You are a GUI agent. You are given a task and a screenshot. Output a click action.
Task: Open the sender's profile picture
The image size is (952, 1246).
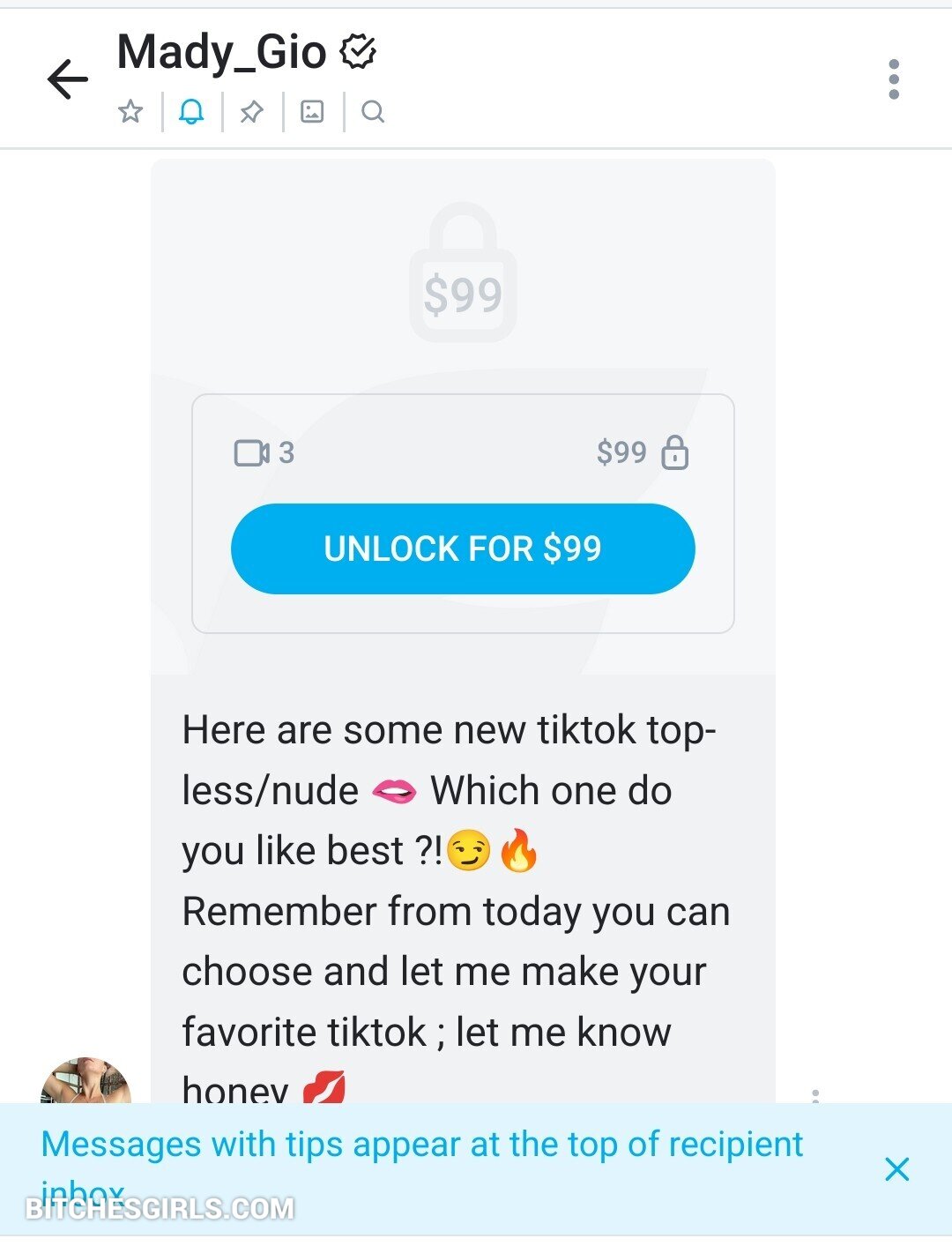click(x=86, y=1083)
